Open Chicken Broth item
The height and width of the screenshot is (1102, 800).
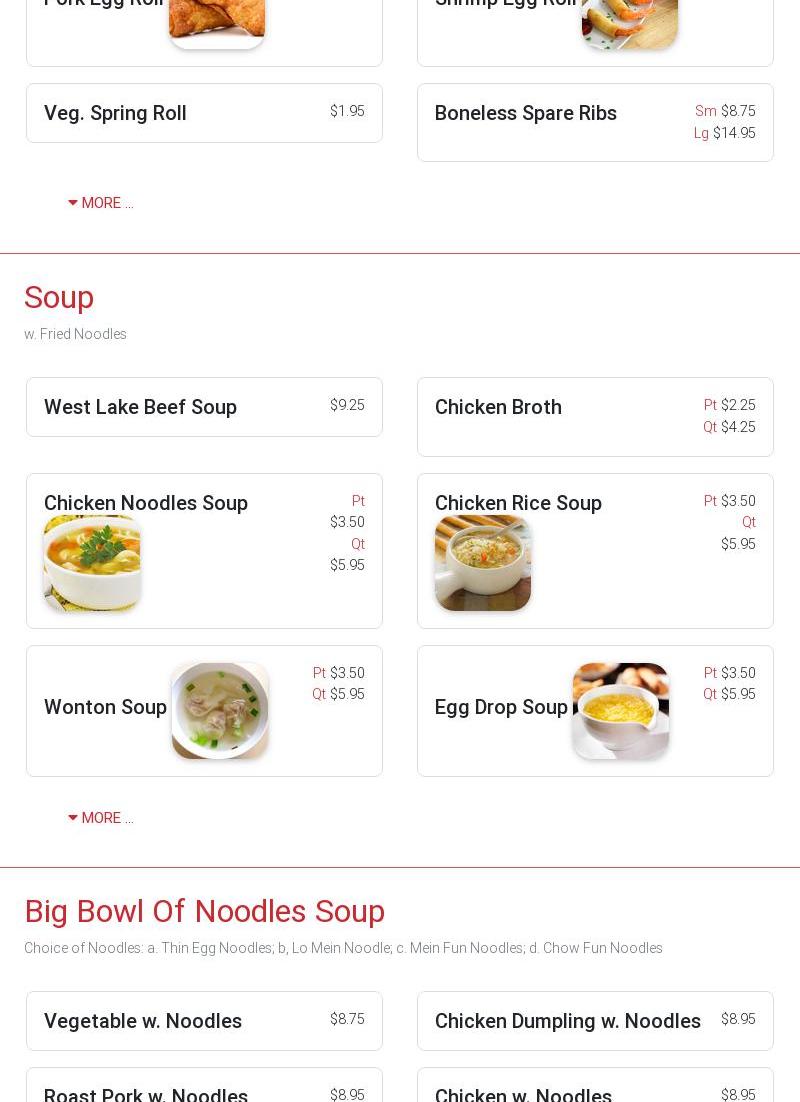coord(594,417)
